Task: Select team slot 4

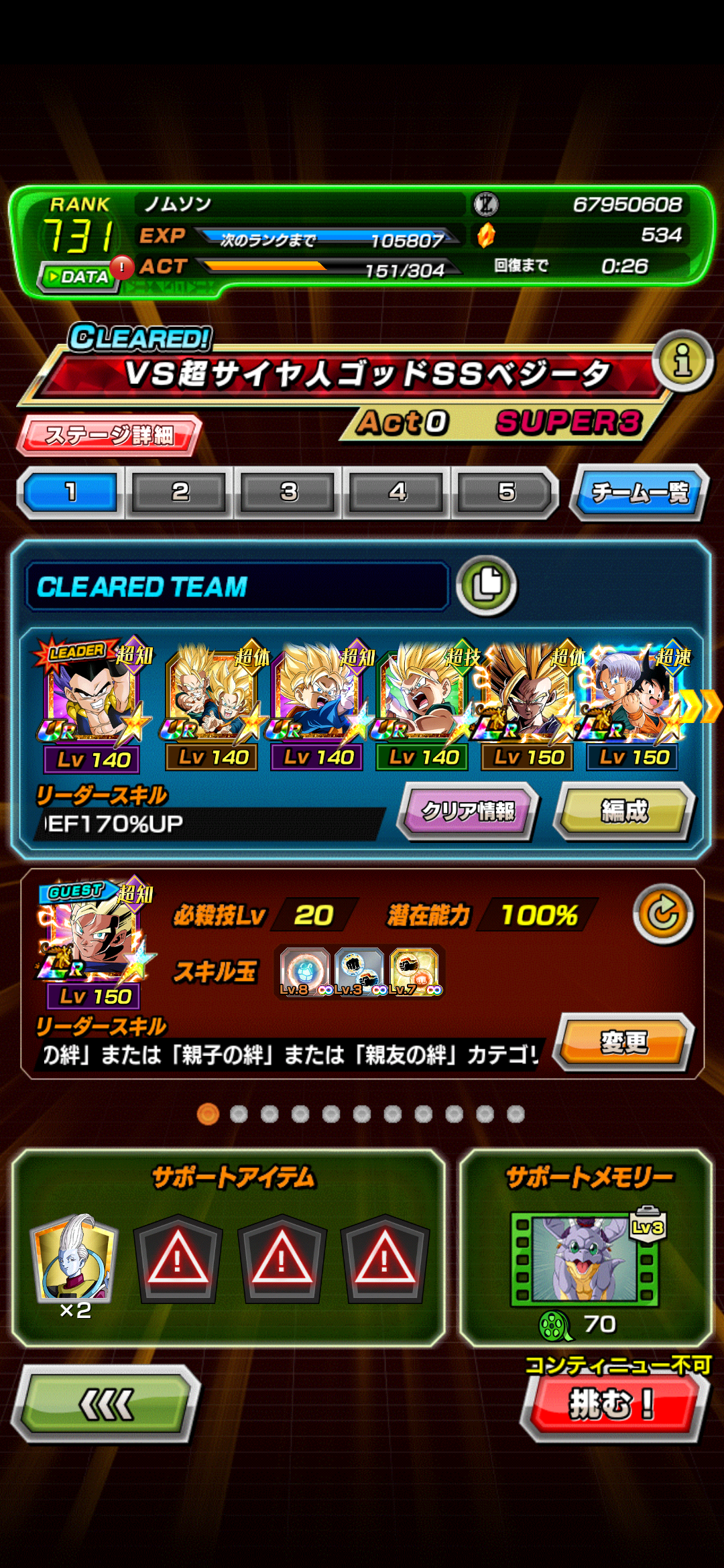Action: pos(398,493)
